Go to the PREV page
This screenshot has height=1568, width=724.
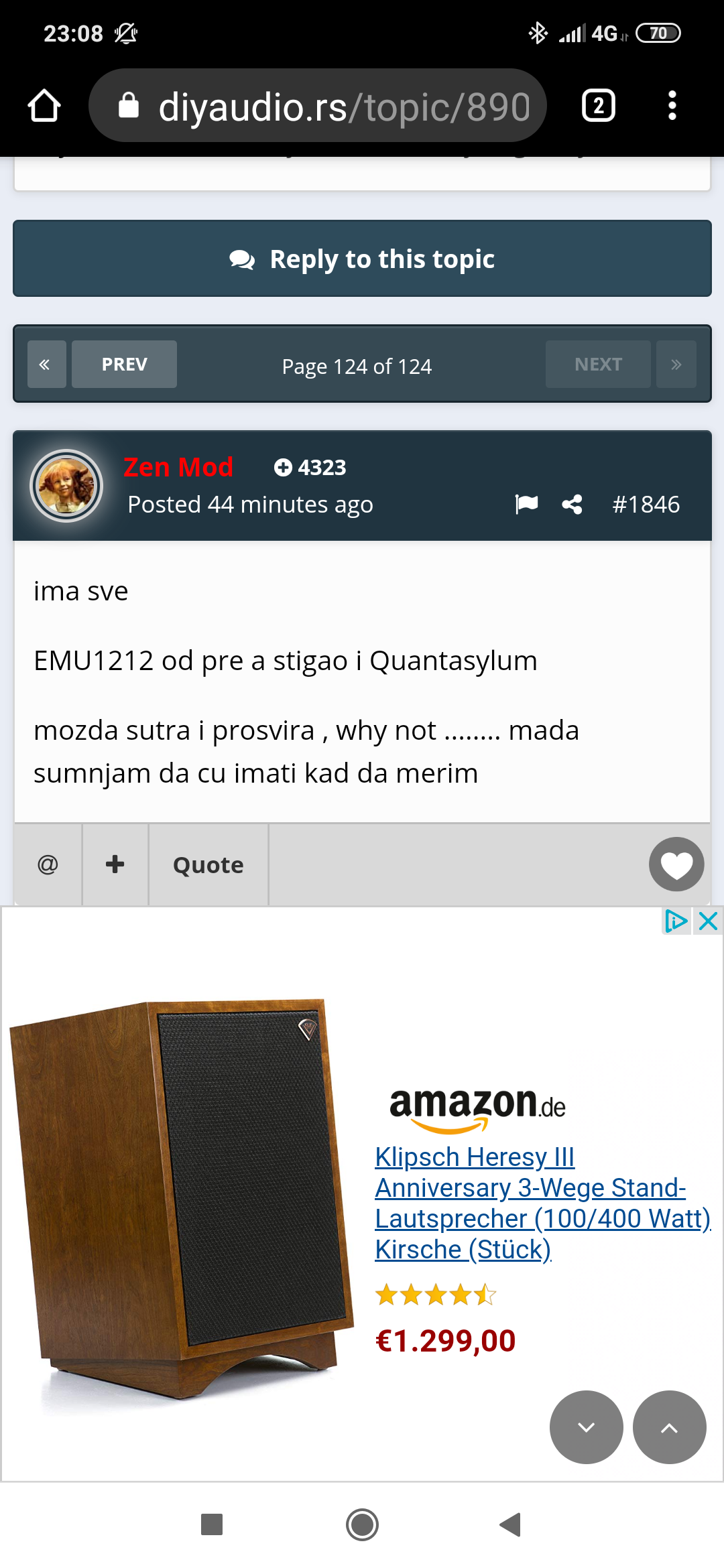pos(124,365)
